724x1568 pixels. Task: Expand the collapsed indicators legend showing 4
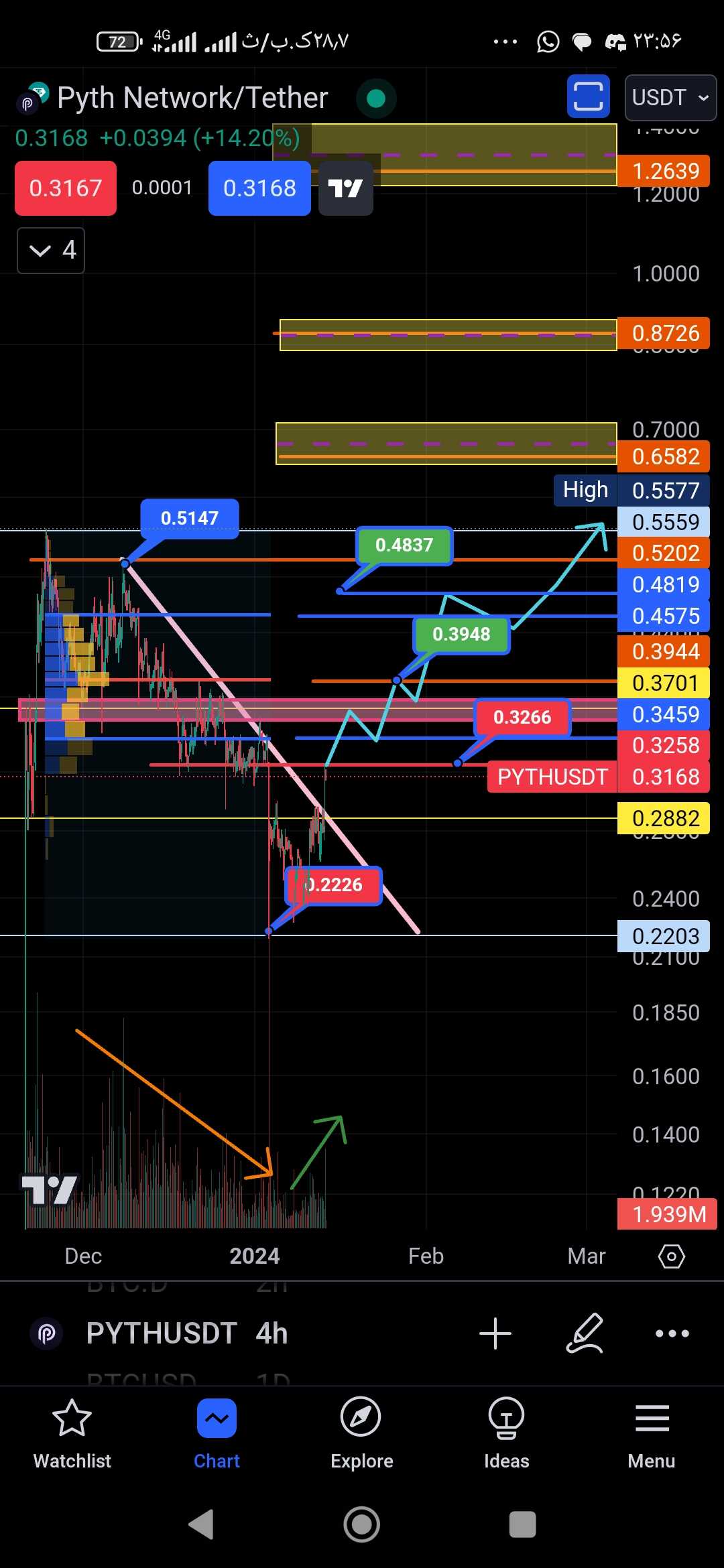point(51,251)
